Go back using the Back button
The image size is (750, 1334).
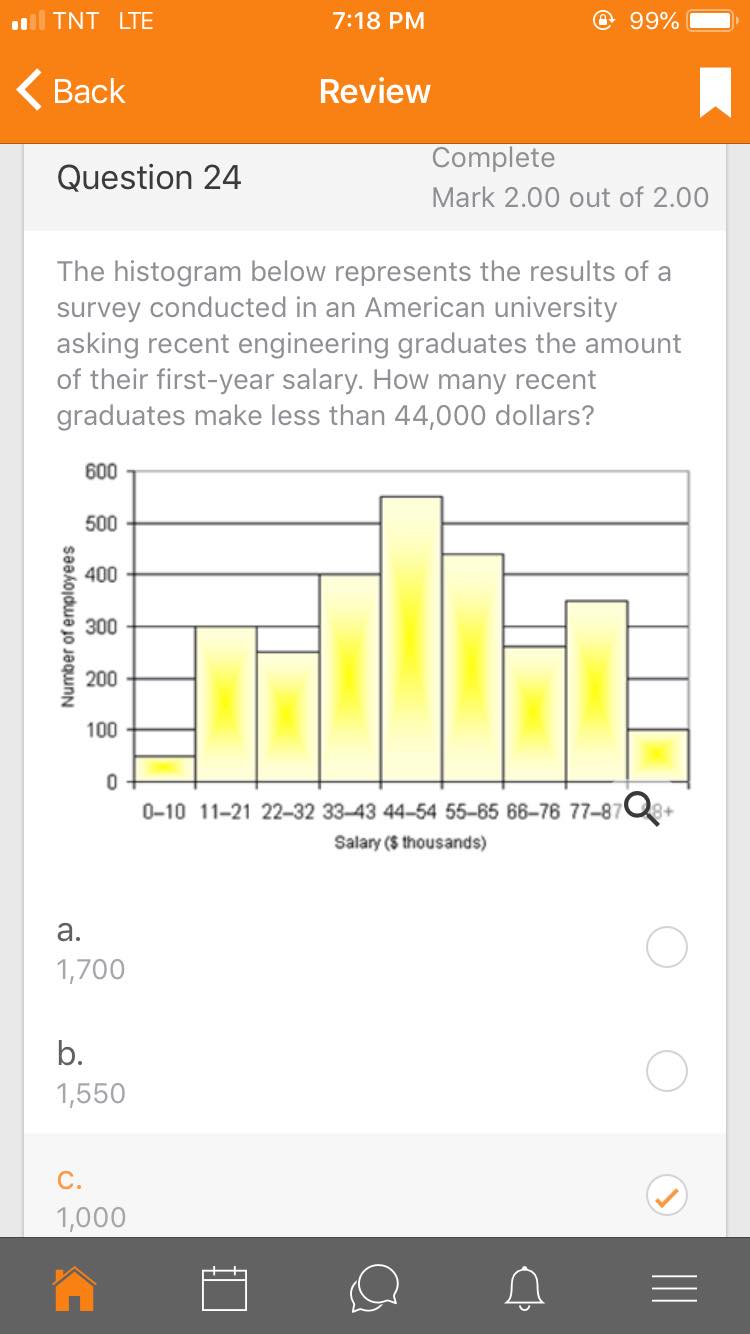(x=70, y=91)
